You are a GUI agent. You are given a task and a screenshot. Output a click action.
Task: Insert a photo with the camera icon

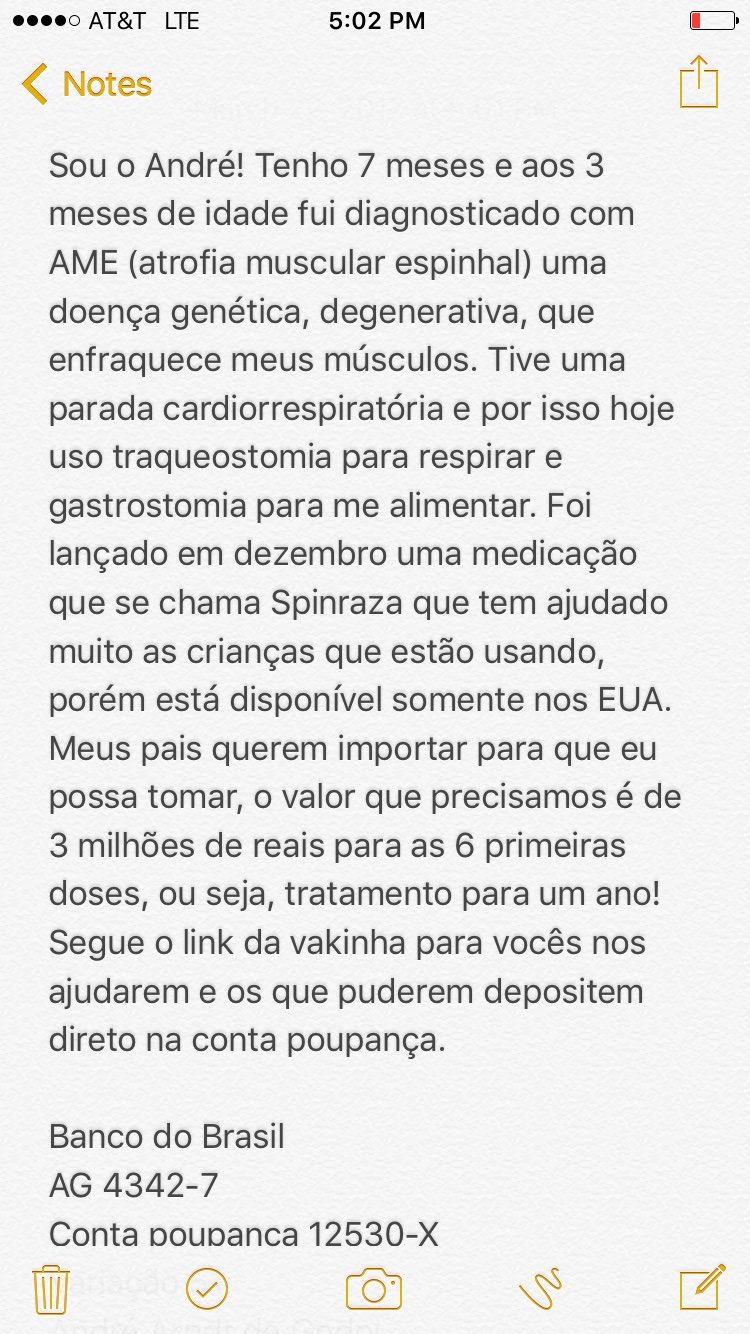pos(374,1289)
